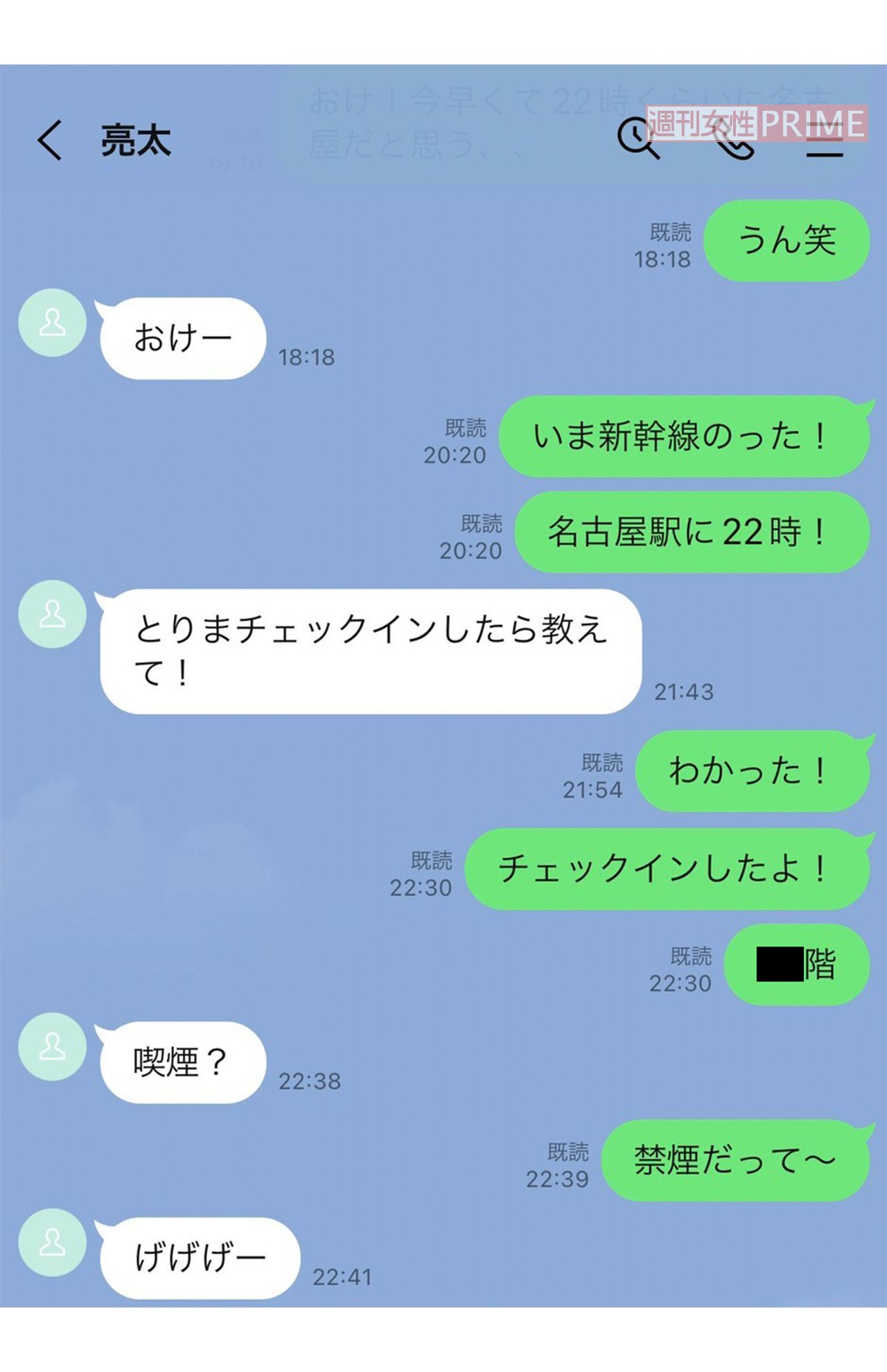Tap the avatar beside とりまチェックイン message
Screen dimensions: 887x1372
point(52,613)
